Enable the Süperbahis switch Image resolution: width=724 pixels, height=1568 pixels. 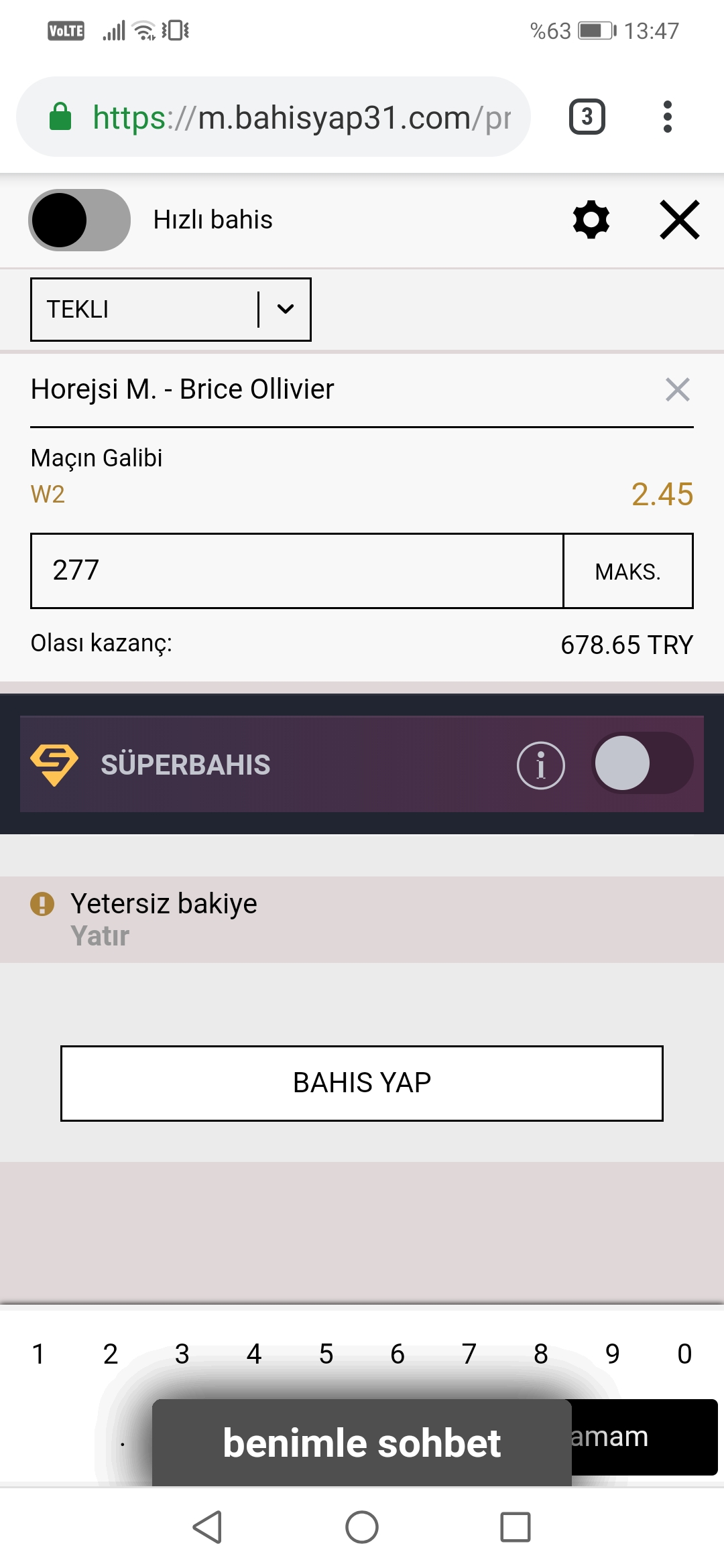coord(642,763)
